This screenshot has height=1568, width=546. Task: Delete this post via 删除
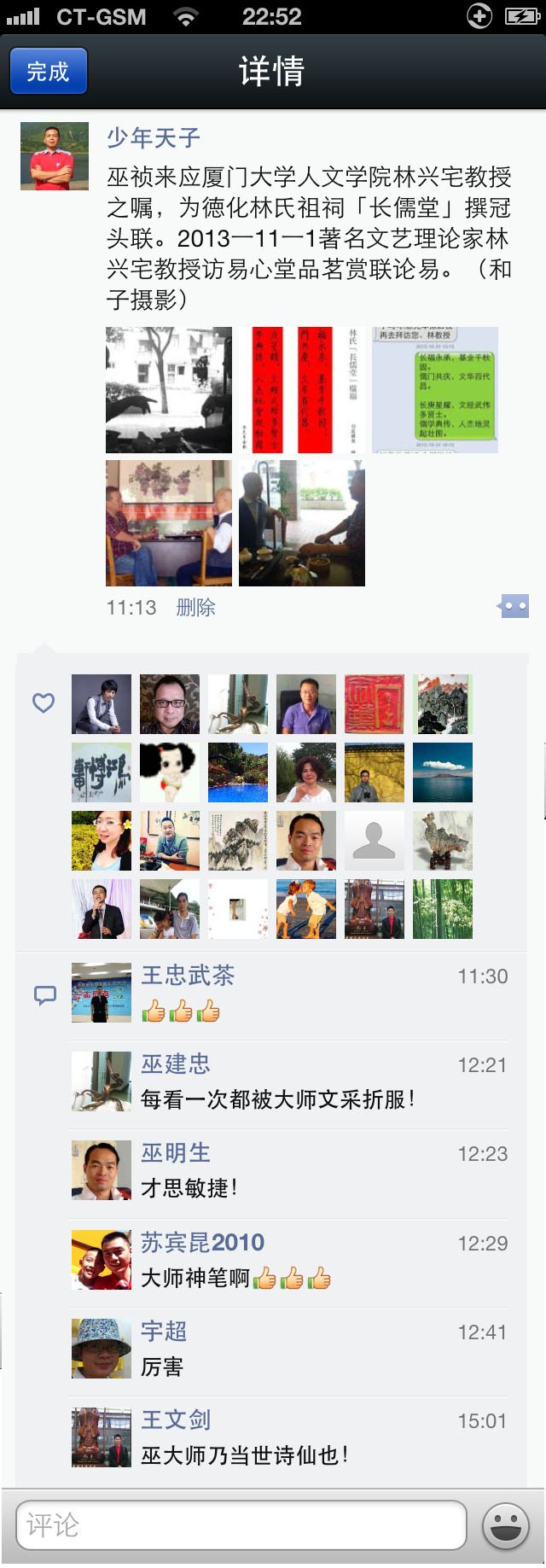[x=195, y=608]
